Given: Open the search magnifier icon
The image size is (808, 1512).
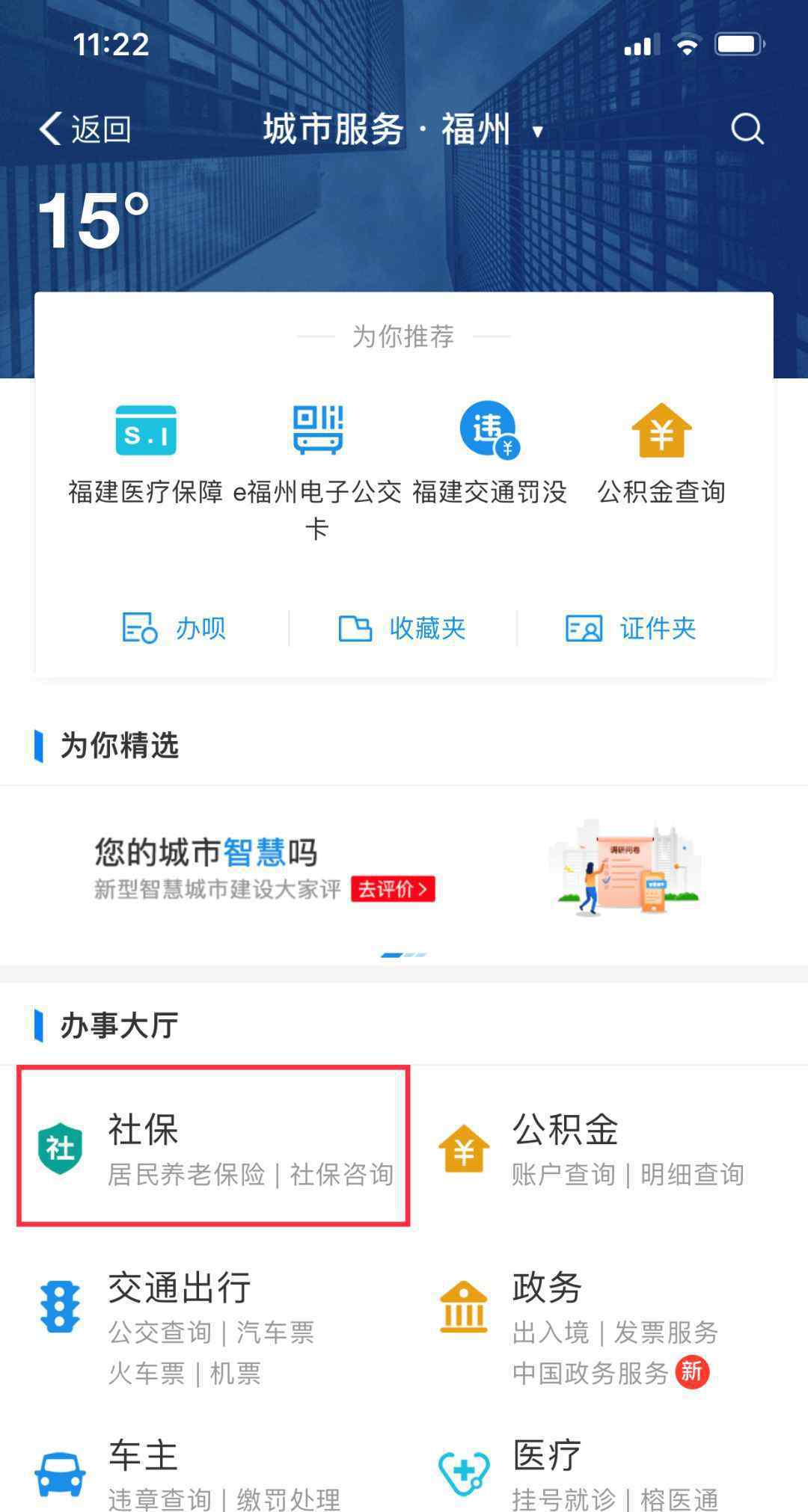Looking at the screenshot, I should coord(747,129).
